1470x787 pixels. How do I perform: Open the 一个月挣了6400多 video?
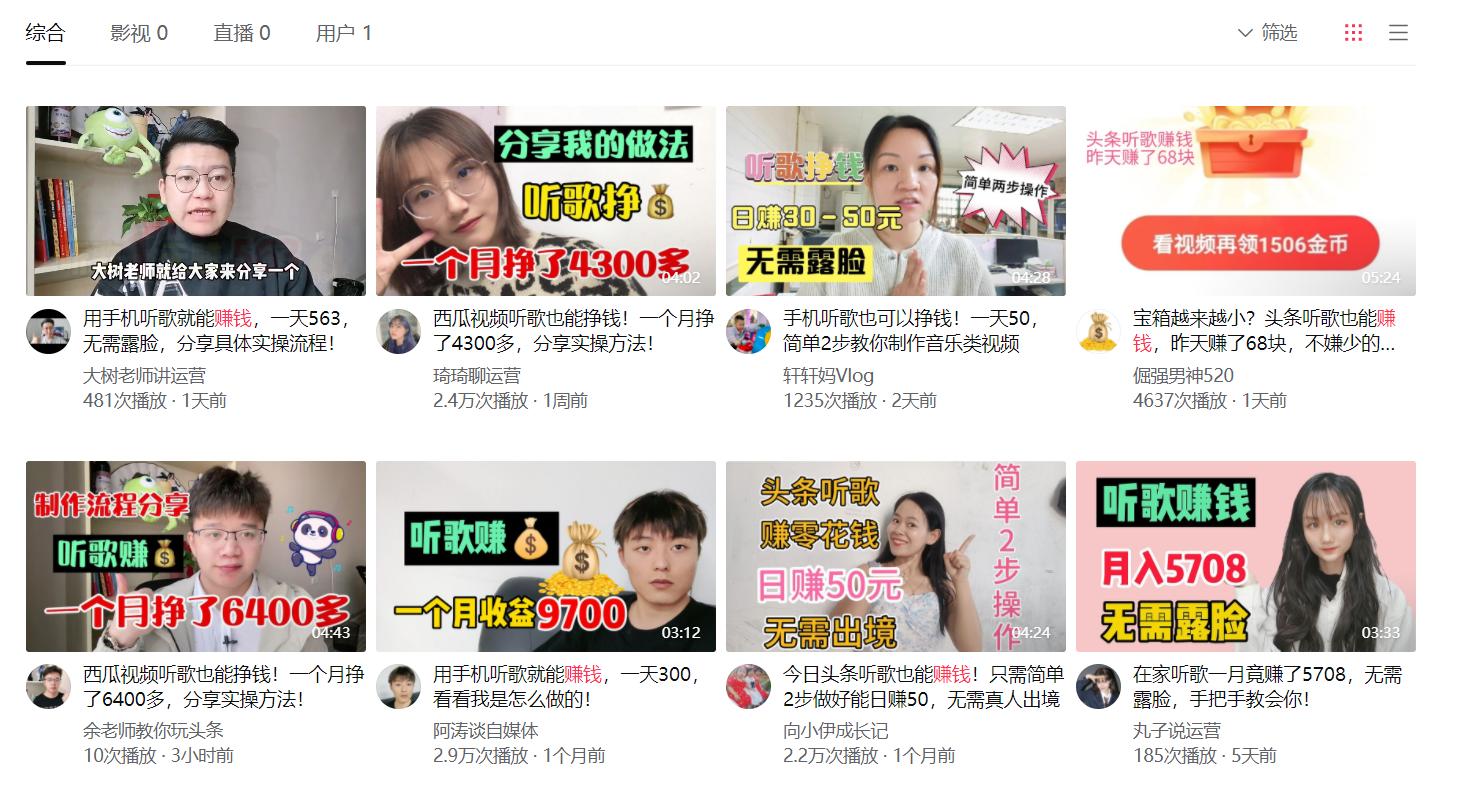point(196,556)
